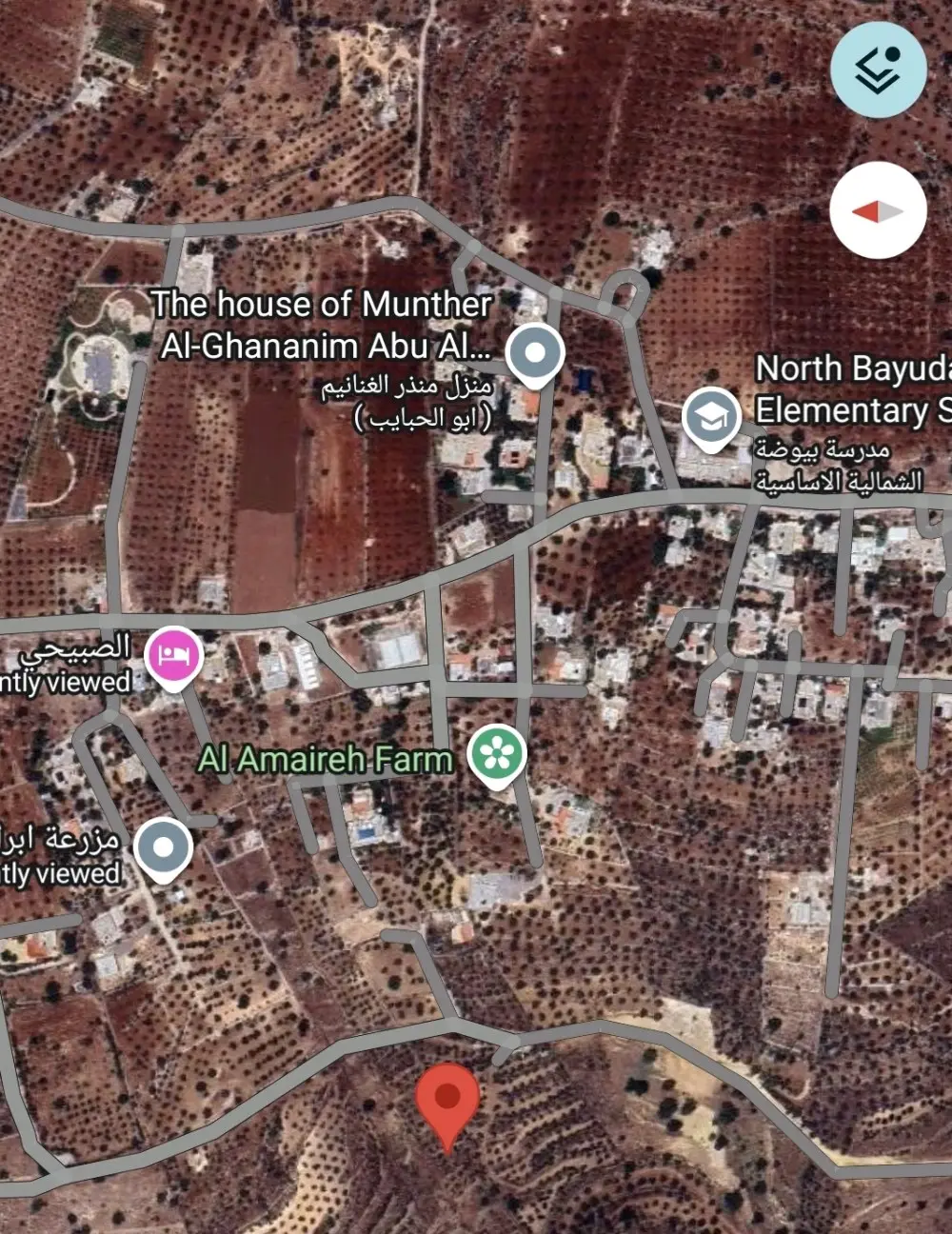Select the red dropped location pin

point(446,1100)
